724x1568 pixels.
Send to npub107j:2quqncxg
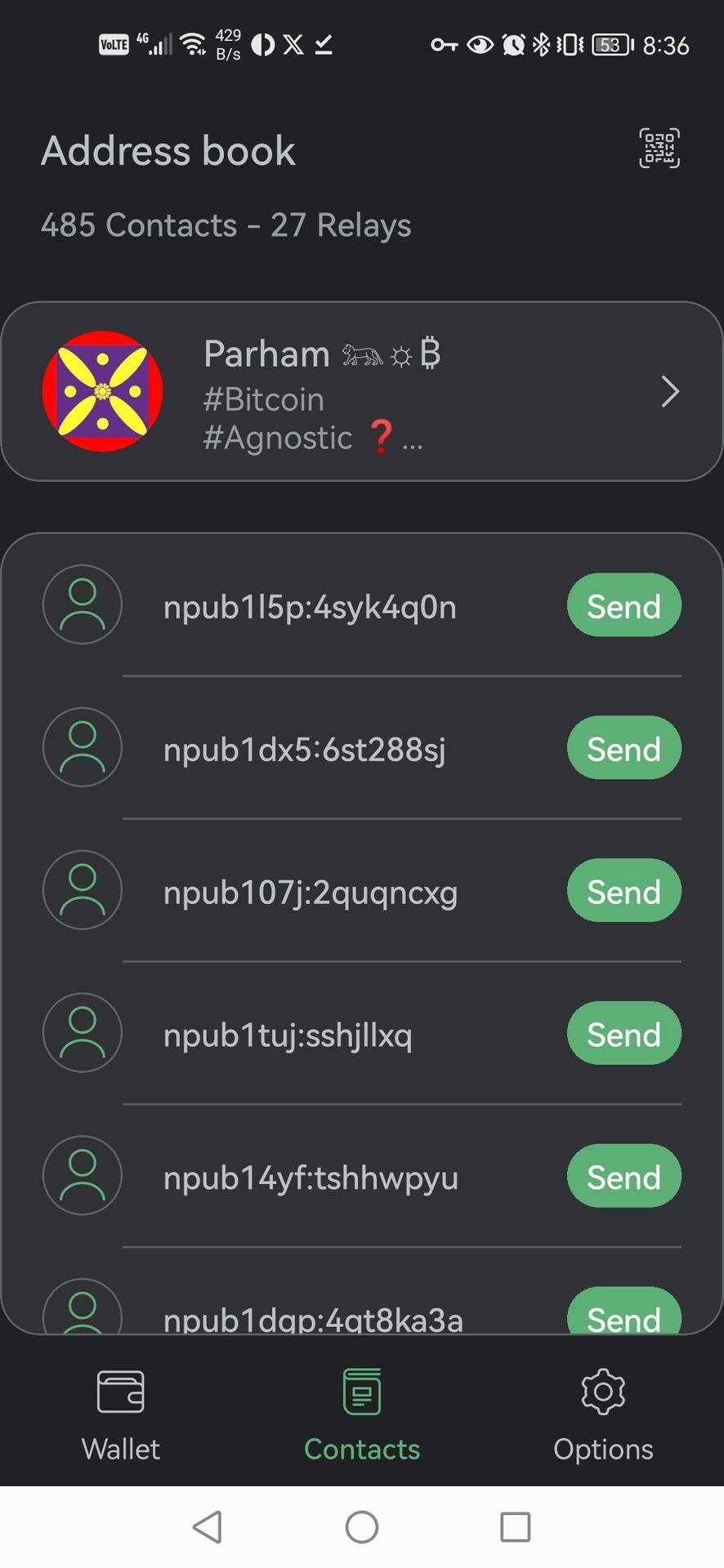pos(623,891)
